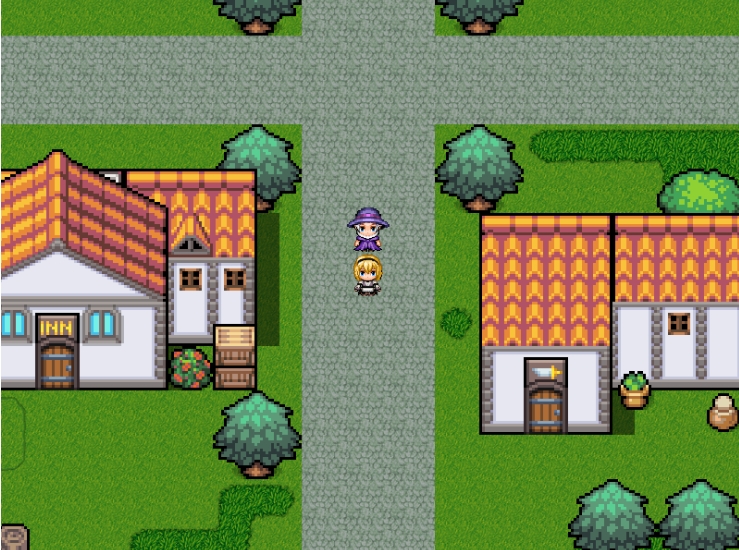Viewport: 739px width, 550px height.
Task: Examine the wooden crates by the inn
Action: pos(235,357)
